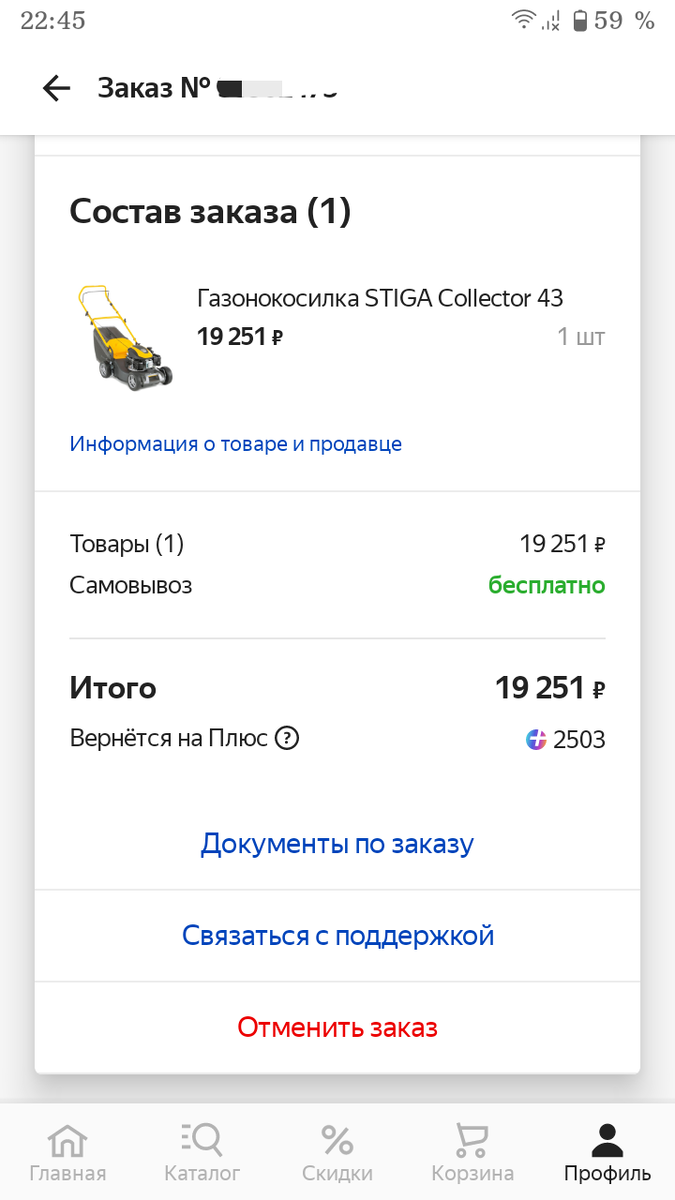The width and height of the screenshot is (675, 1200).
Task: Tap Связаться с поддержкой
Action: [337, 936]
